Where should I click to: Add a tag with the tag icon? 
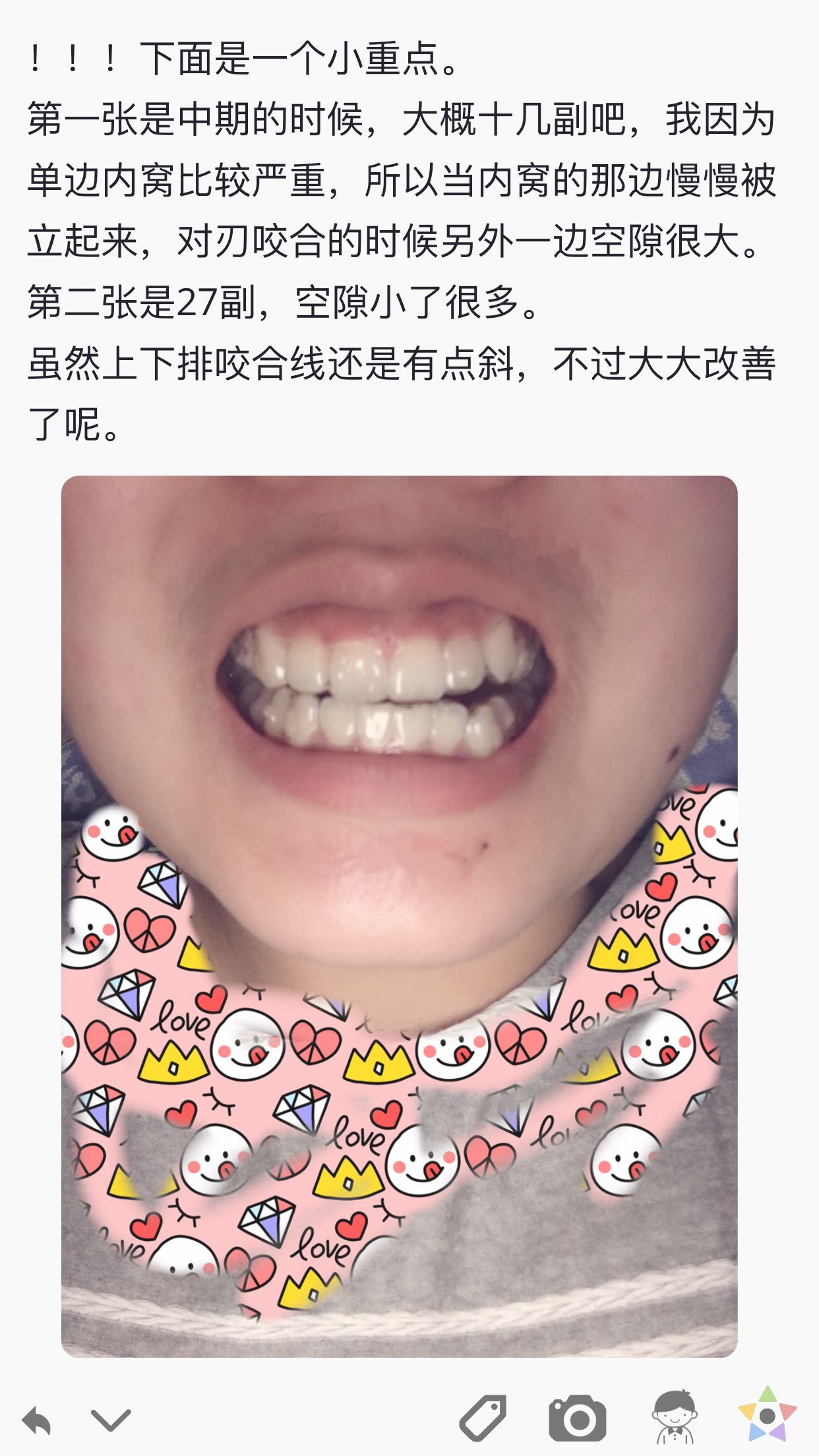[483, 1417]
